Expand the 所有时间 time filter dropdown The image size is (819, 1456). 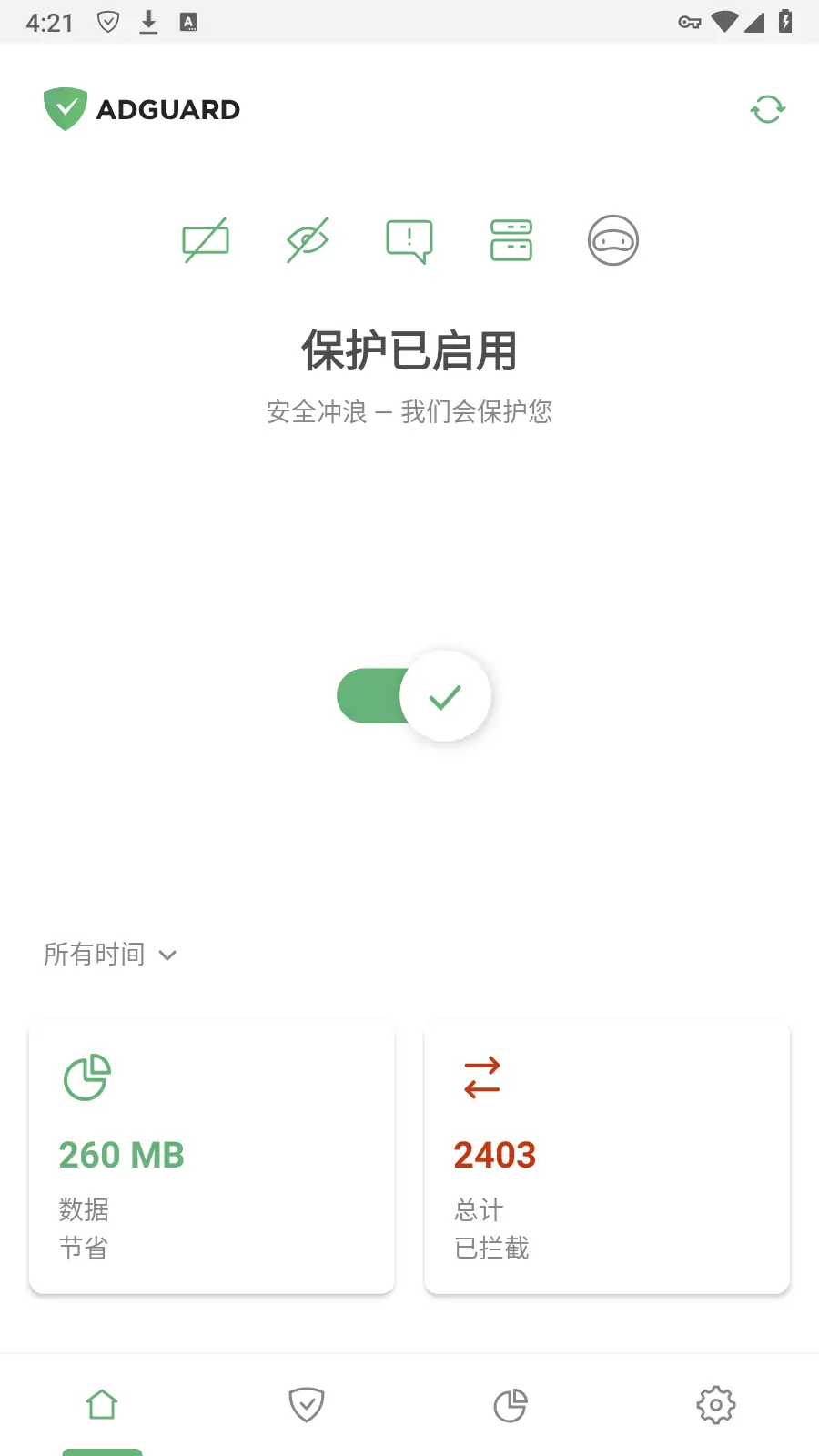point(95,954)
